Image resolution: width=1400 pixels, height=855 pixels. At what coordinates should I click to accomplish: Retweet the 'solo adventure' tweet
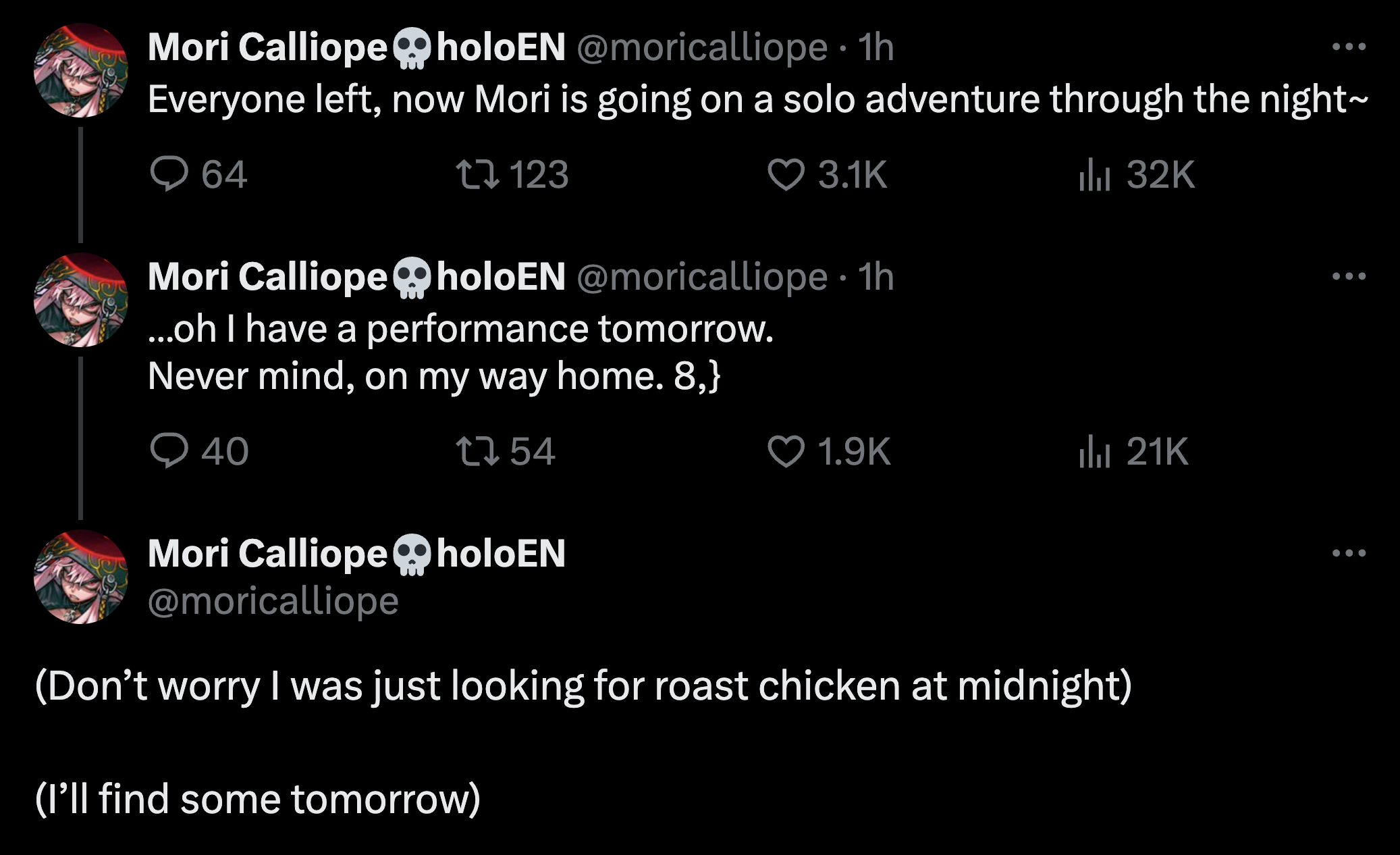[x=477, y=174]
